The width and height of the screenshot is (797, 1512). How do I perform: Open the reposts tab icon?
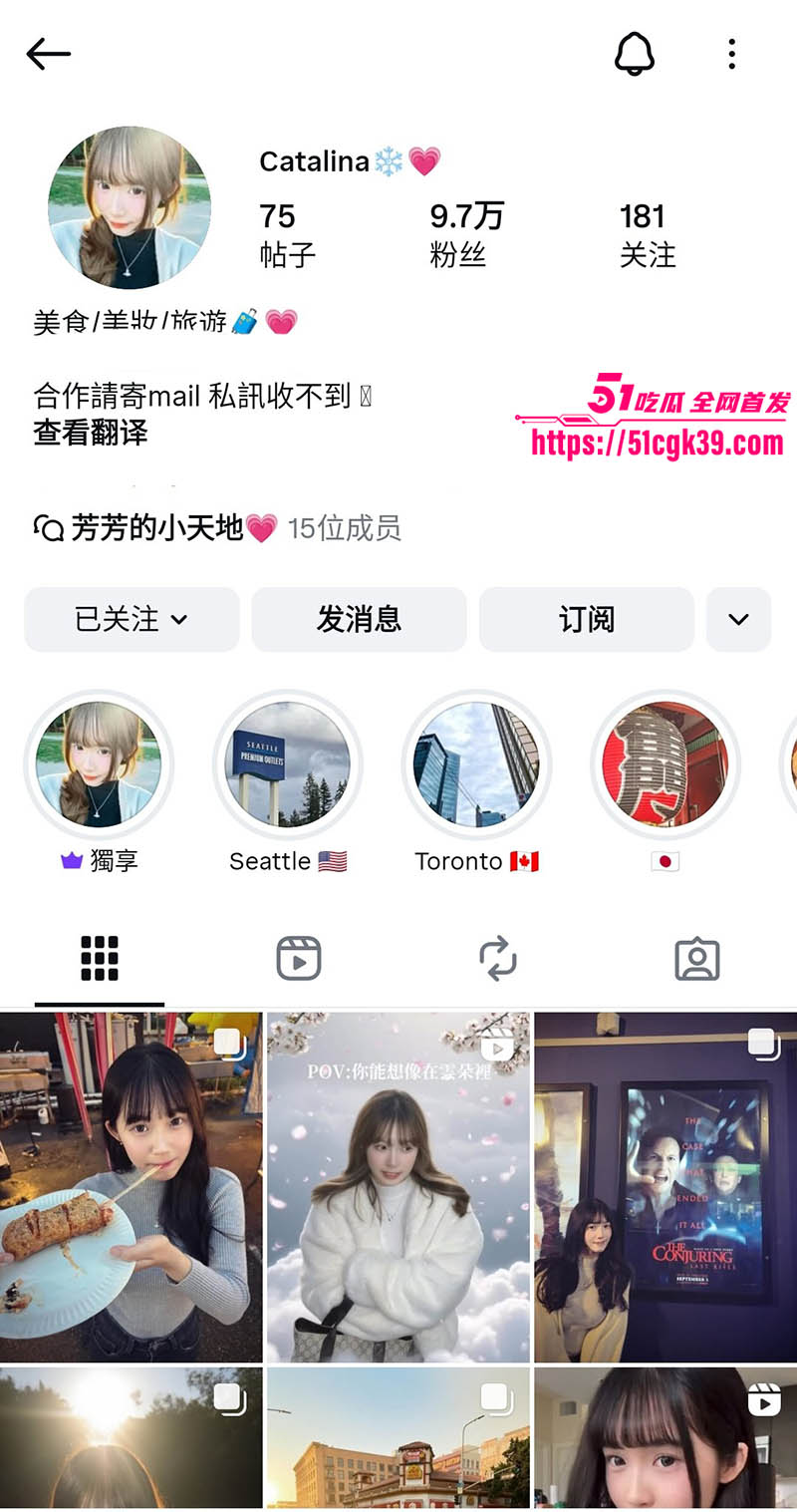click(x=498, y=958)
